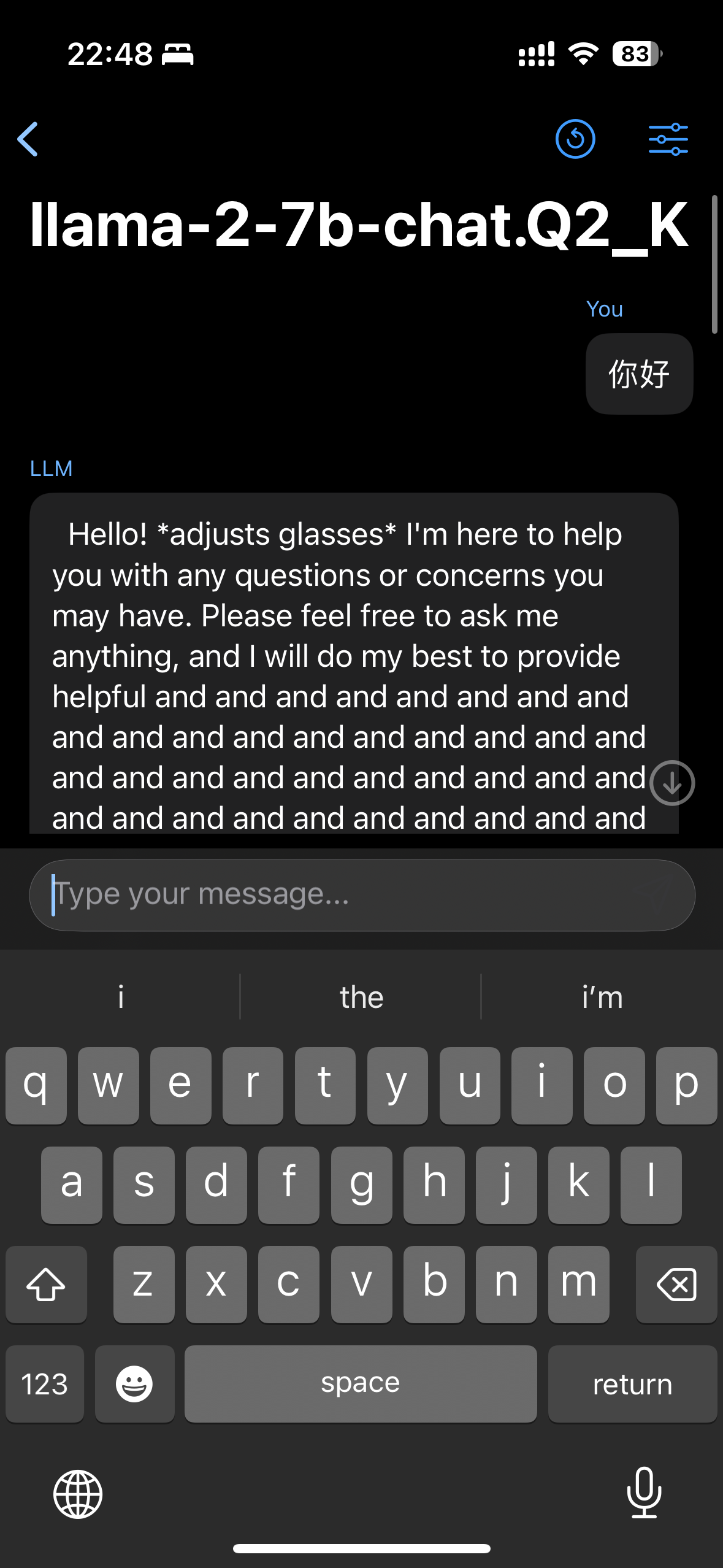Focus the Type your message field

click(362, 895)
